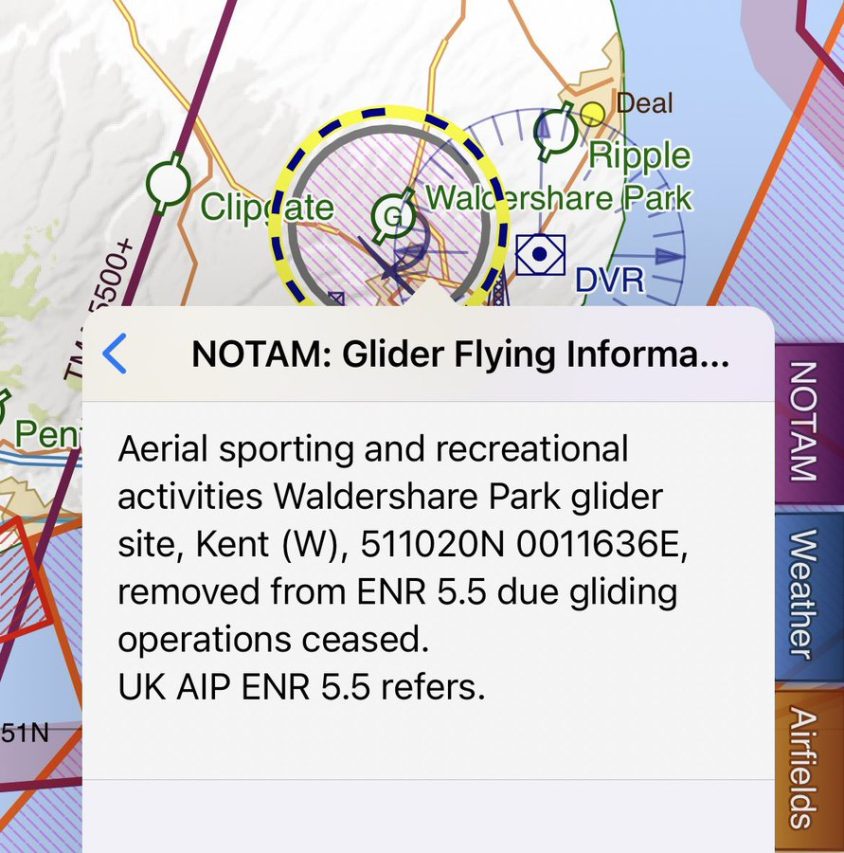
Task: Switch to the Weather side tab
Action: click(x=807, y=593)
